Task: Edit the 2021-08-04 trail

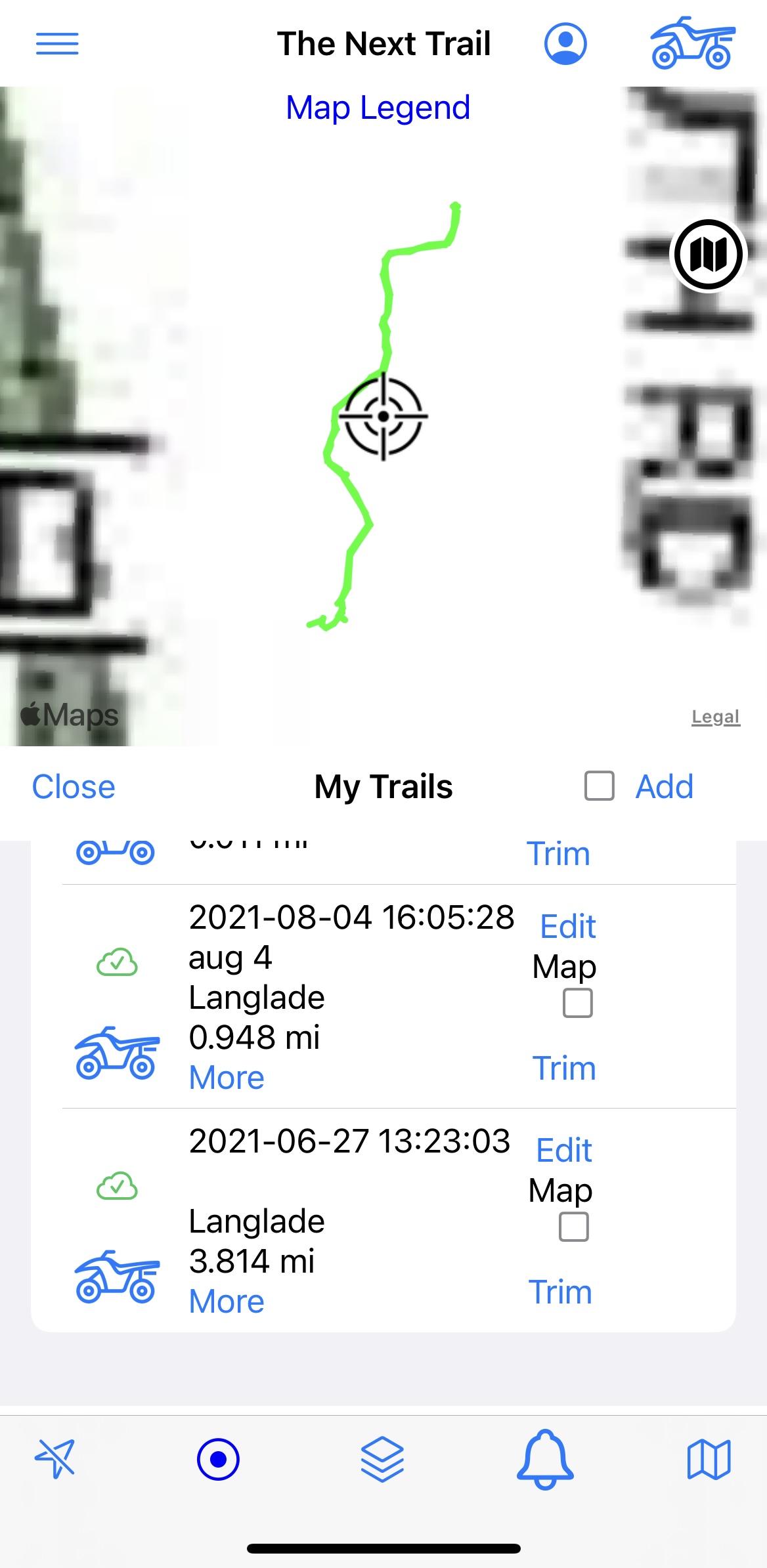Action: point(567,927)
